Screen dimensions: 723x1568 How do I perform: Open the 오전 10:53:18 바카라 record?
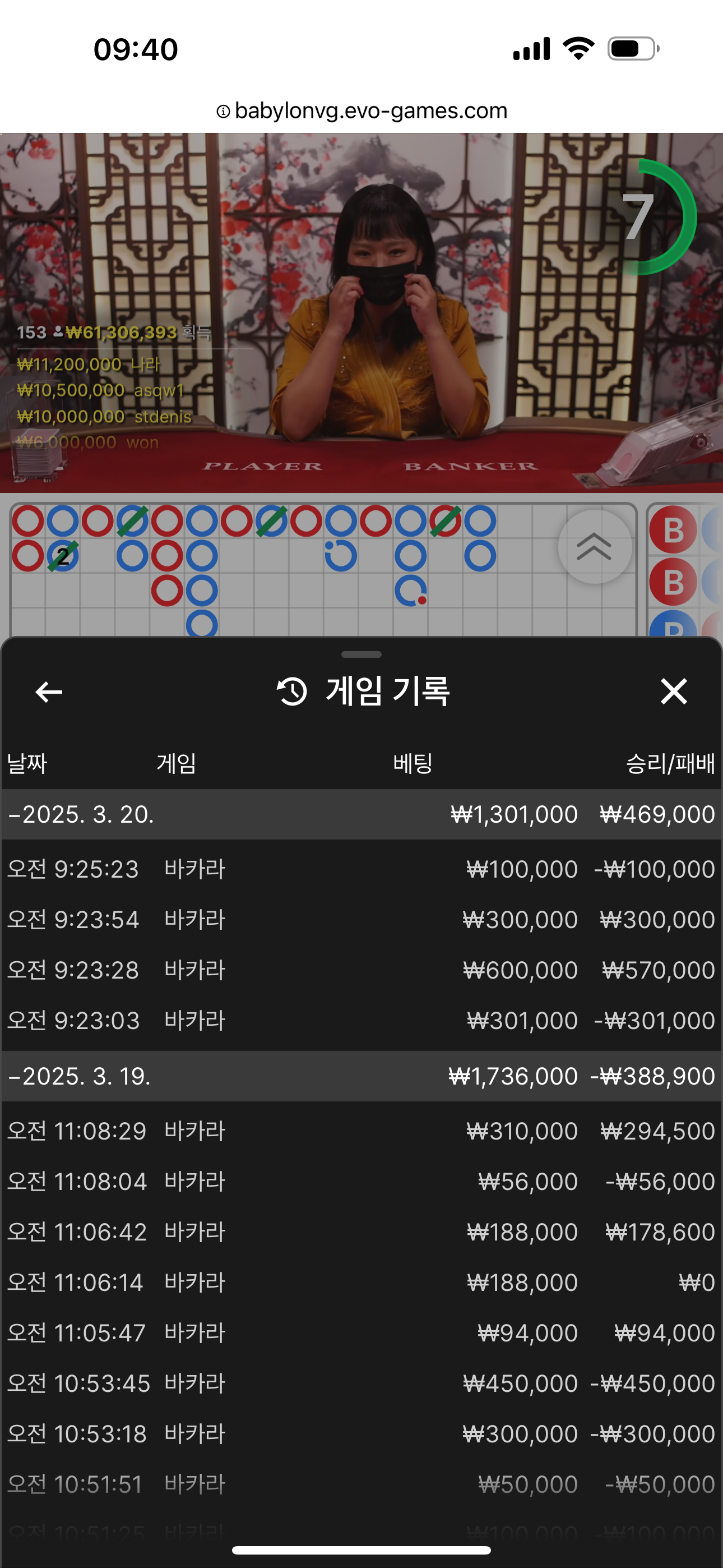(361, 1434)
